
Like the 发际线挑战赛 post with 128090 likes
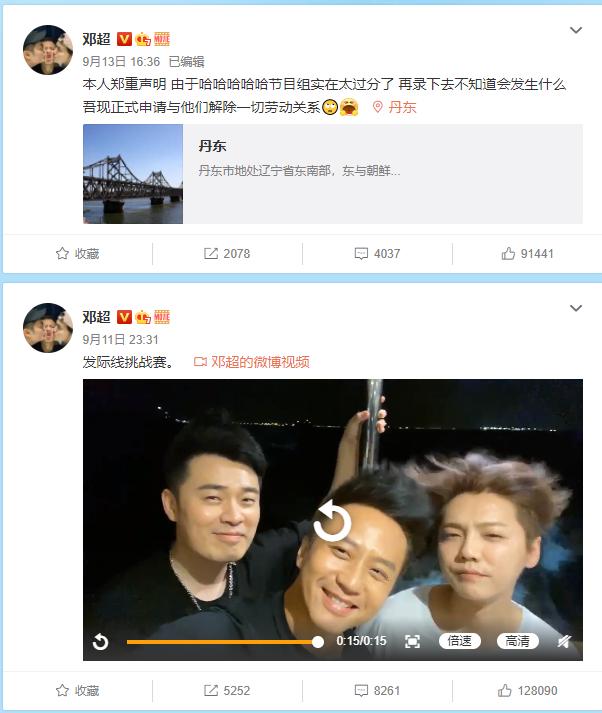(527, 690)
